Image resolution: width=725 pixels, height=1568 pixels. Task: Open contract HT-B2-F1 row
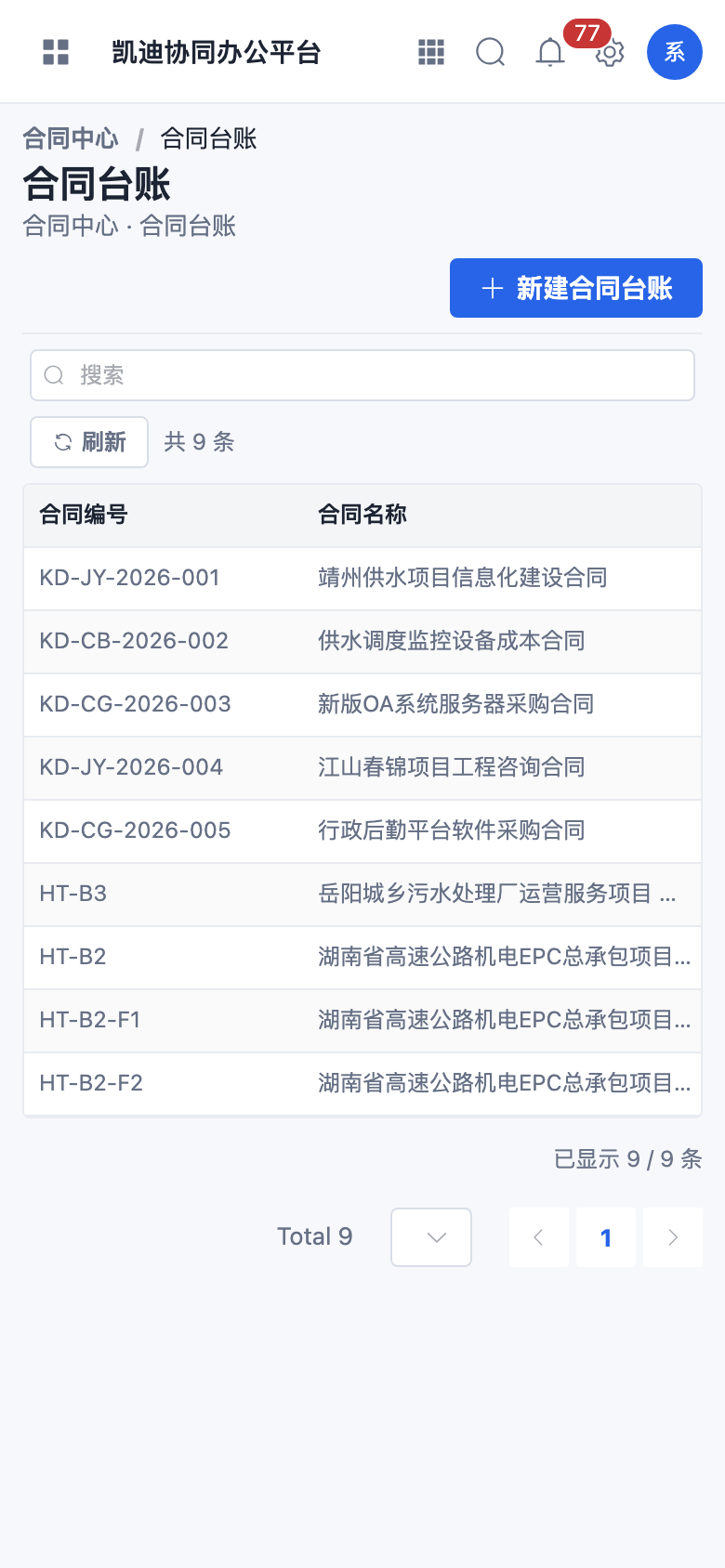tap(362, 1020)
